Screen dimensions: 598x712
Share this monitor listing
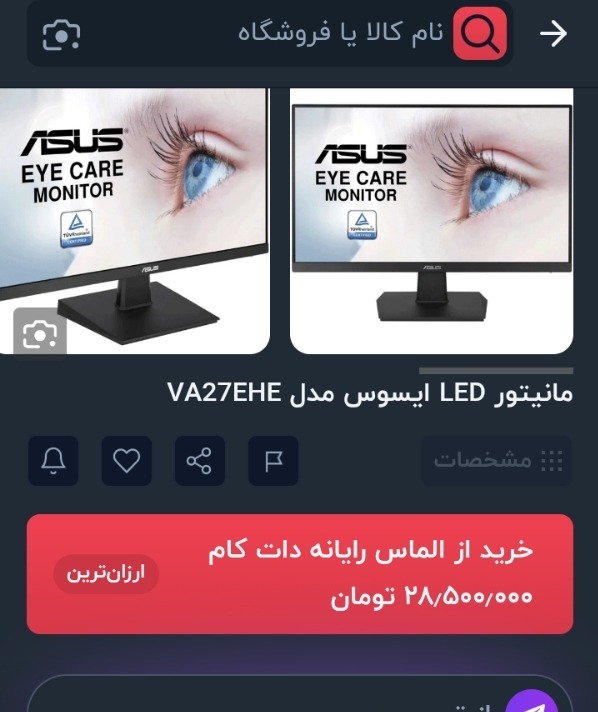[200, 461]
